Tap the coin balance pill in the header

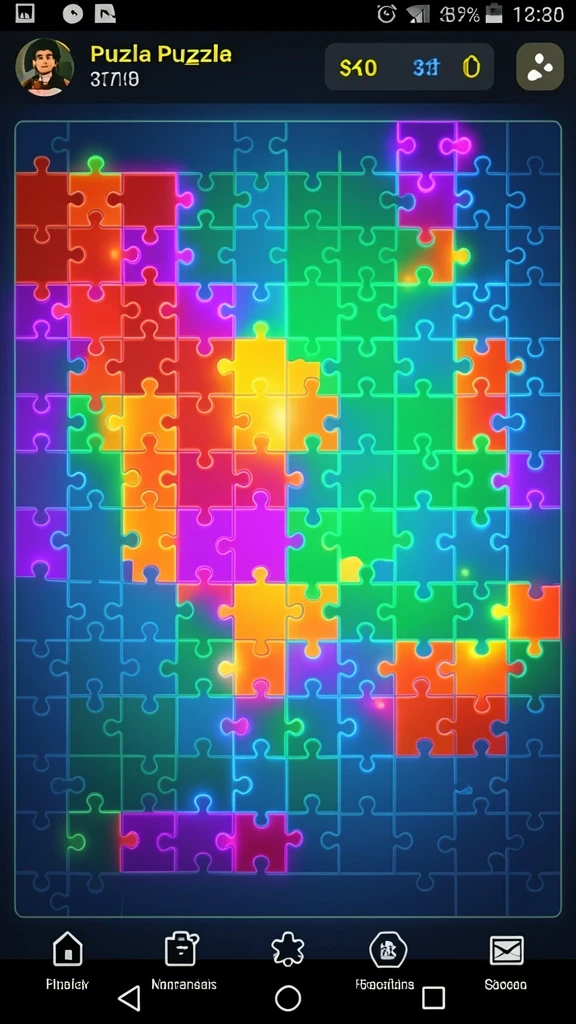point(409,67)
